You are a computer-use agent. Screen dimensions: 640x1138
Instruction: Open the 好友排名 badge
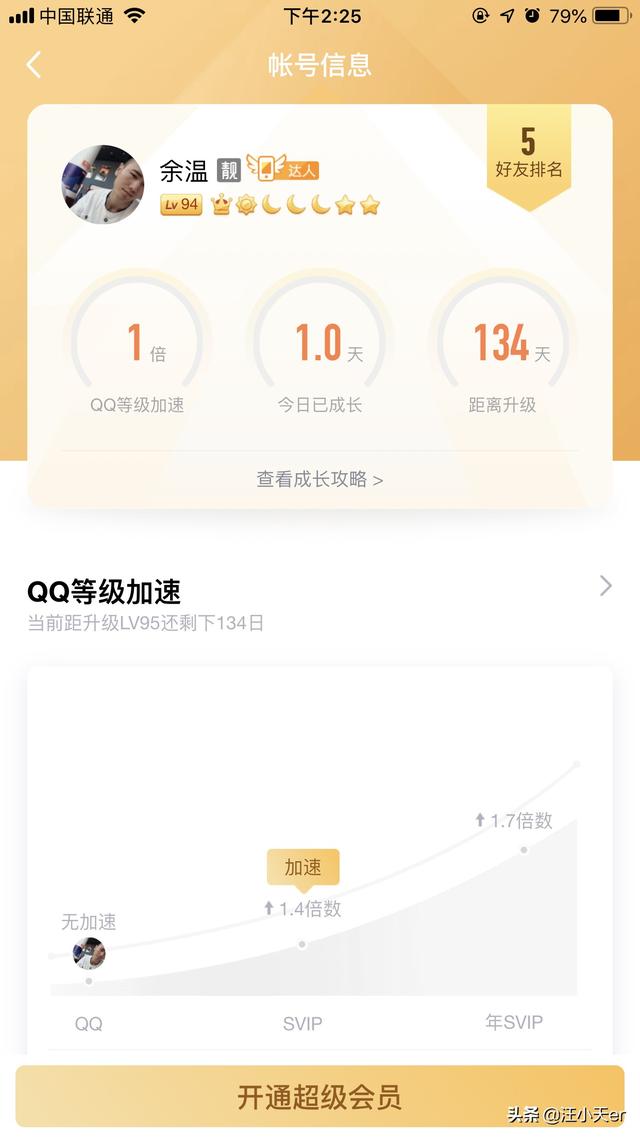pyautogui.click(x=528, y=153)
